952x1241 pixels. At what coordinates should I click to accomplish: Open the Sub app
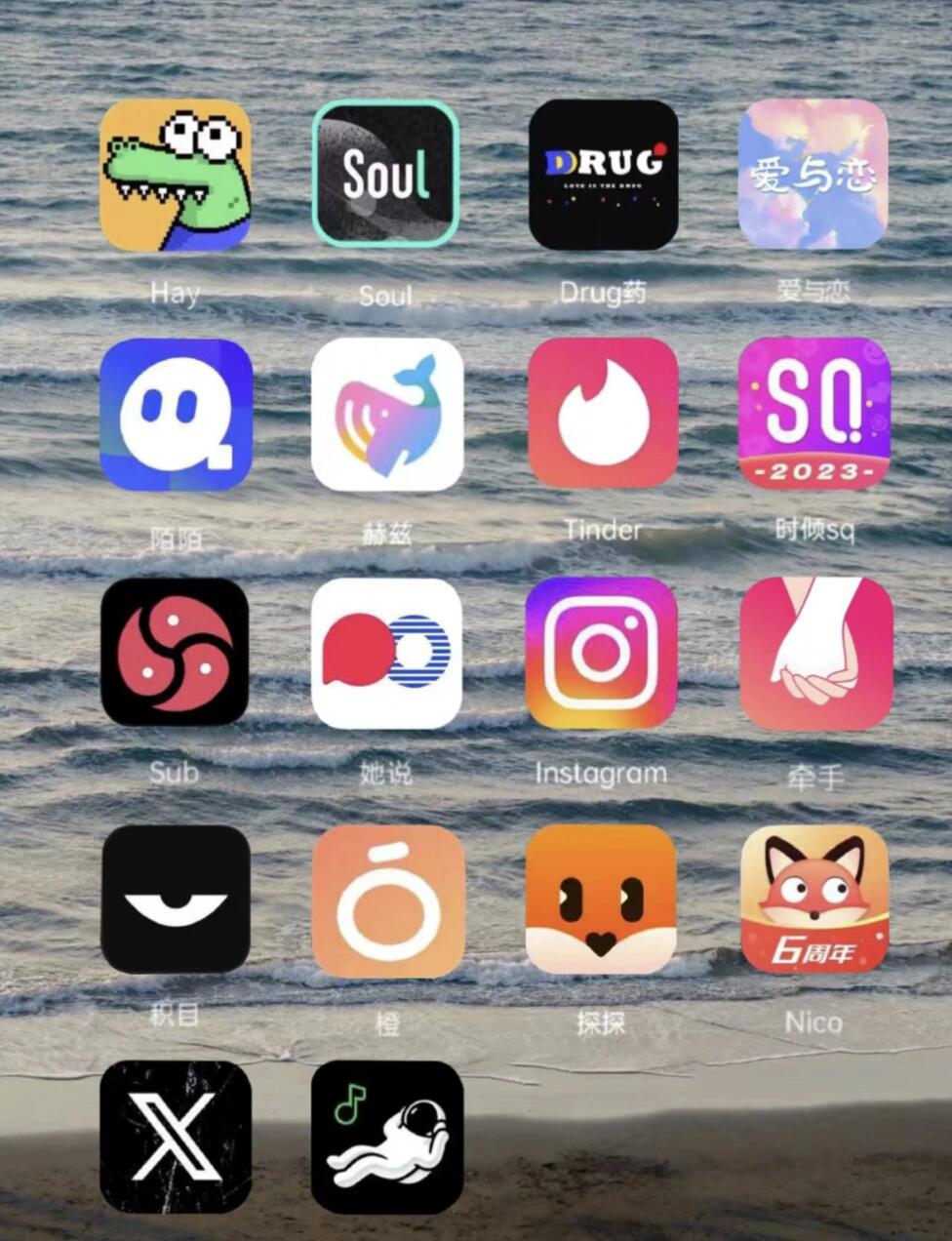point(176,652)
